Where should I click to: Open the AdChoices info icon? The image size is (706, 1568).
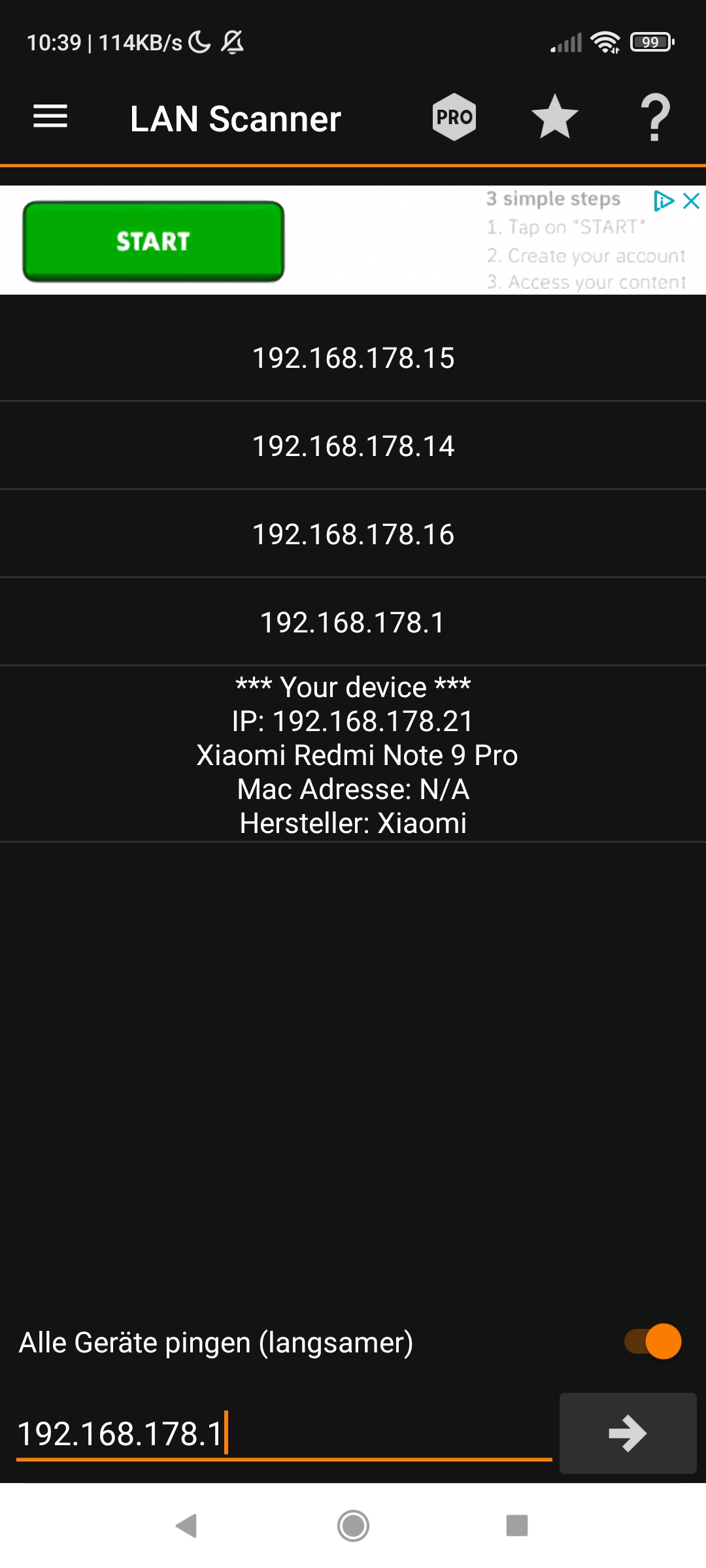[x=664, y=201]
